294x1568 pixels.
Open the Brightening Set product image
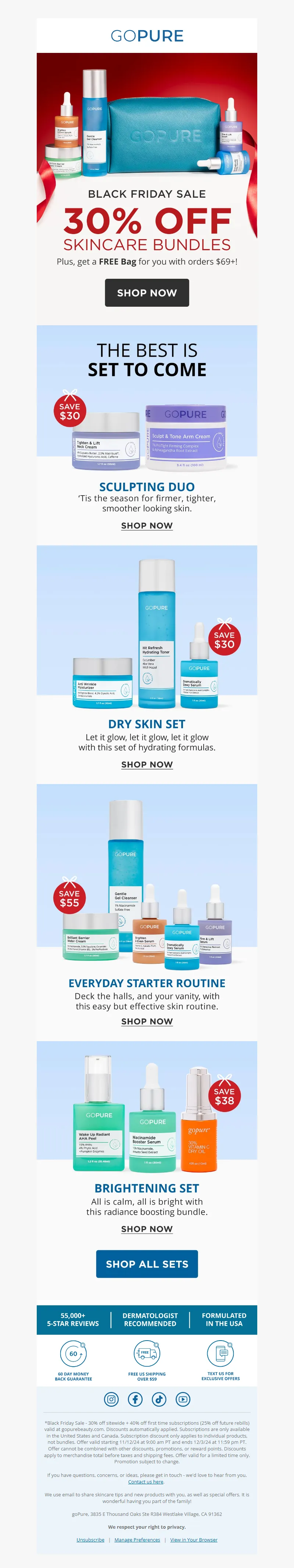pyautogui.click(x=146, y=1120)
